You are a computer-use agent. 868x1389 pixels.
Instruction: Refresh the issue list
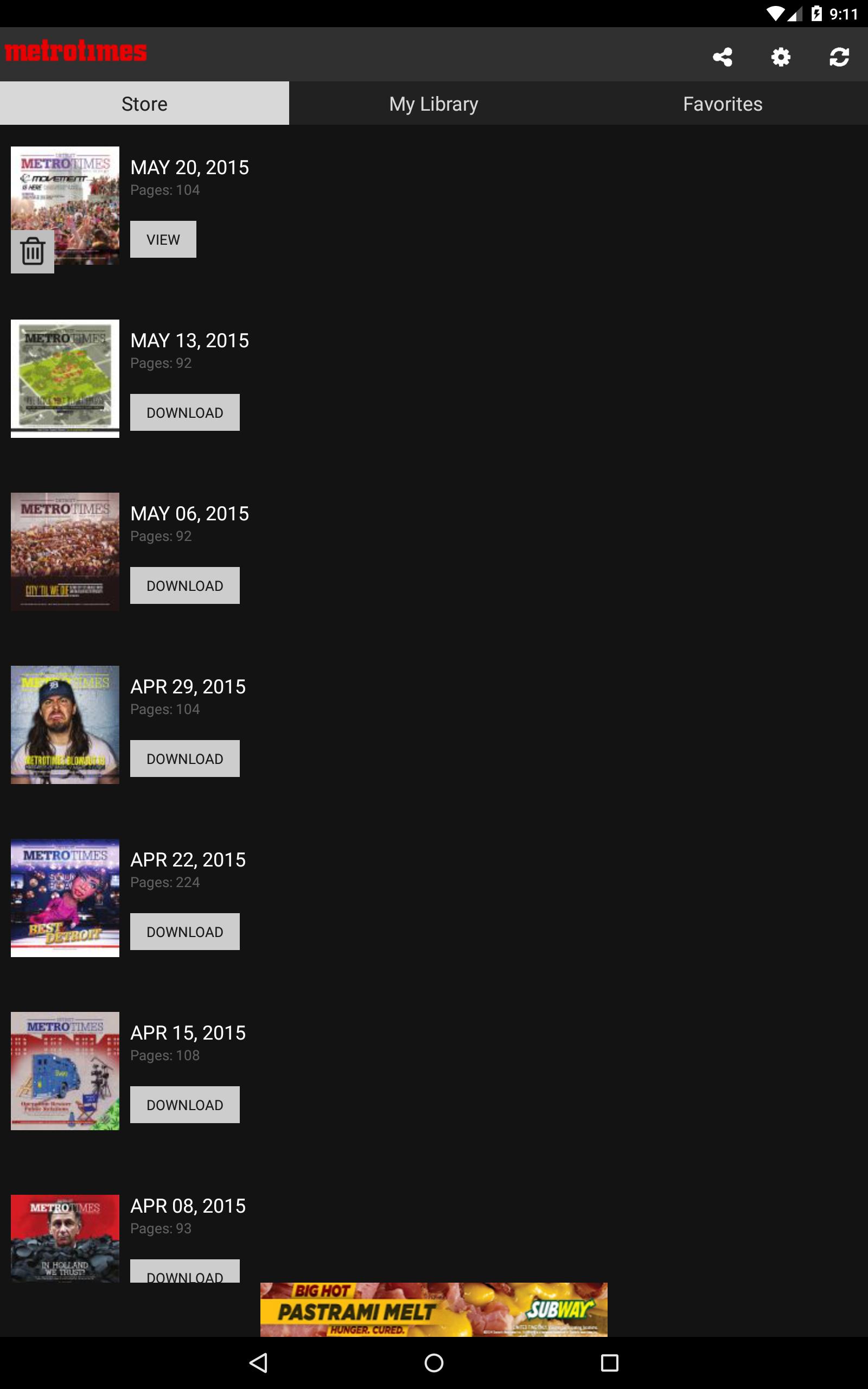click(x=839, y=57)
